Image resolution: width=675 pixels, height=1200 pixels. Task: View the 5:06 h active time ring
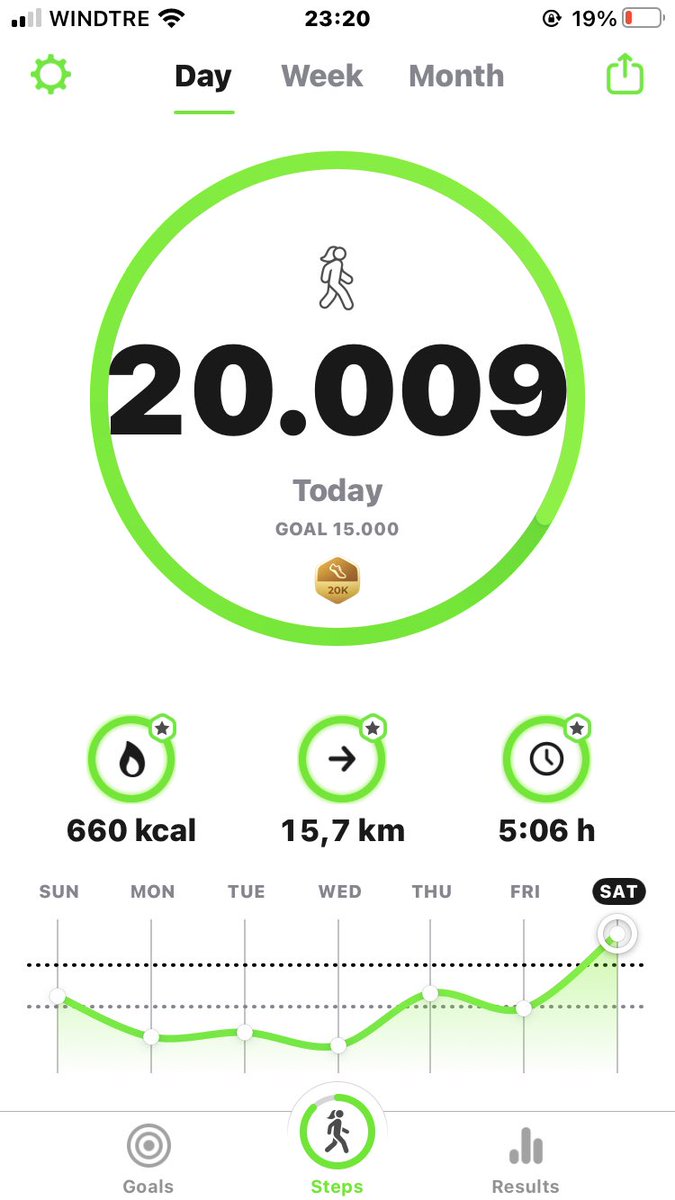pos(546,760)
